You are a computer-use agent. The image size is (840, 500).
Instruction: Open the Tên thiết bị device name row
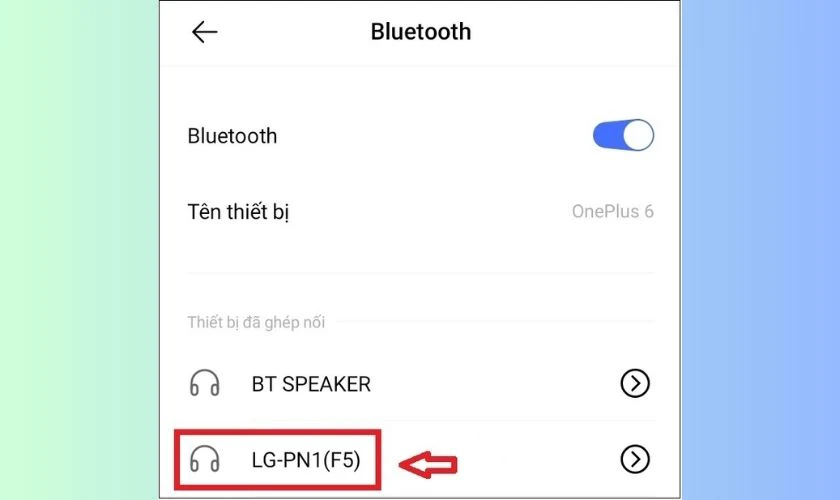click(420, 212)
